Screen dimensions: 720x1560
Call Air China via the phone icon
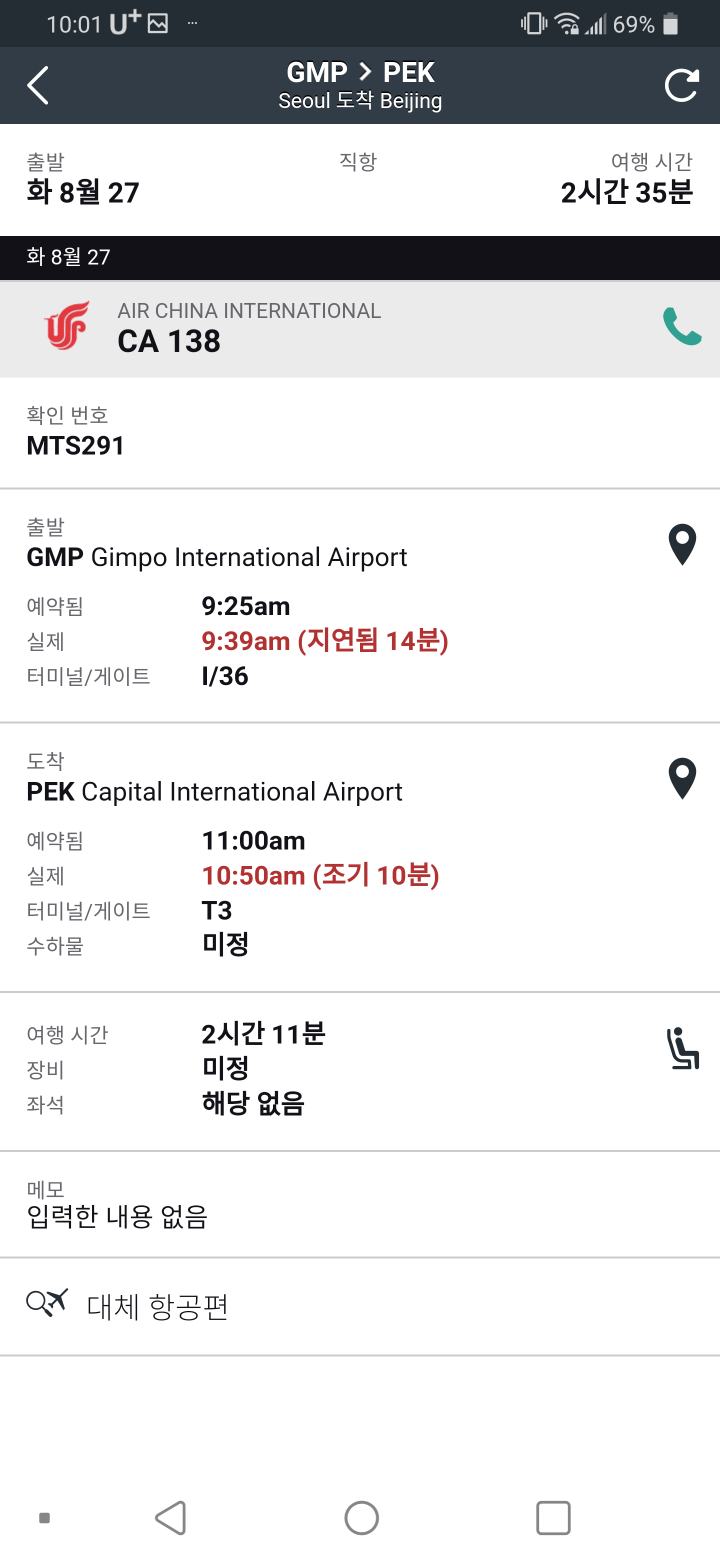[x=681, y=327]
